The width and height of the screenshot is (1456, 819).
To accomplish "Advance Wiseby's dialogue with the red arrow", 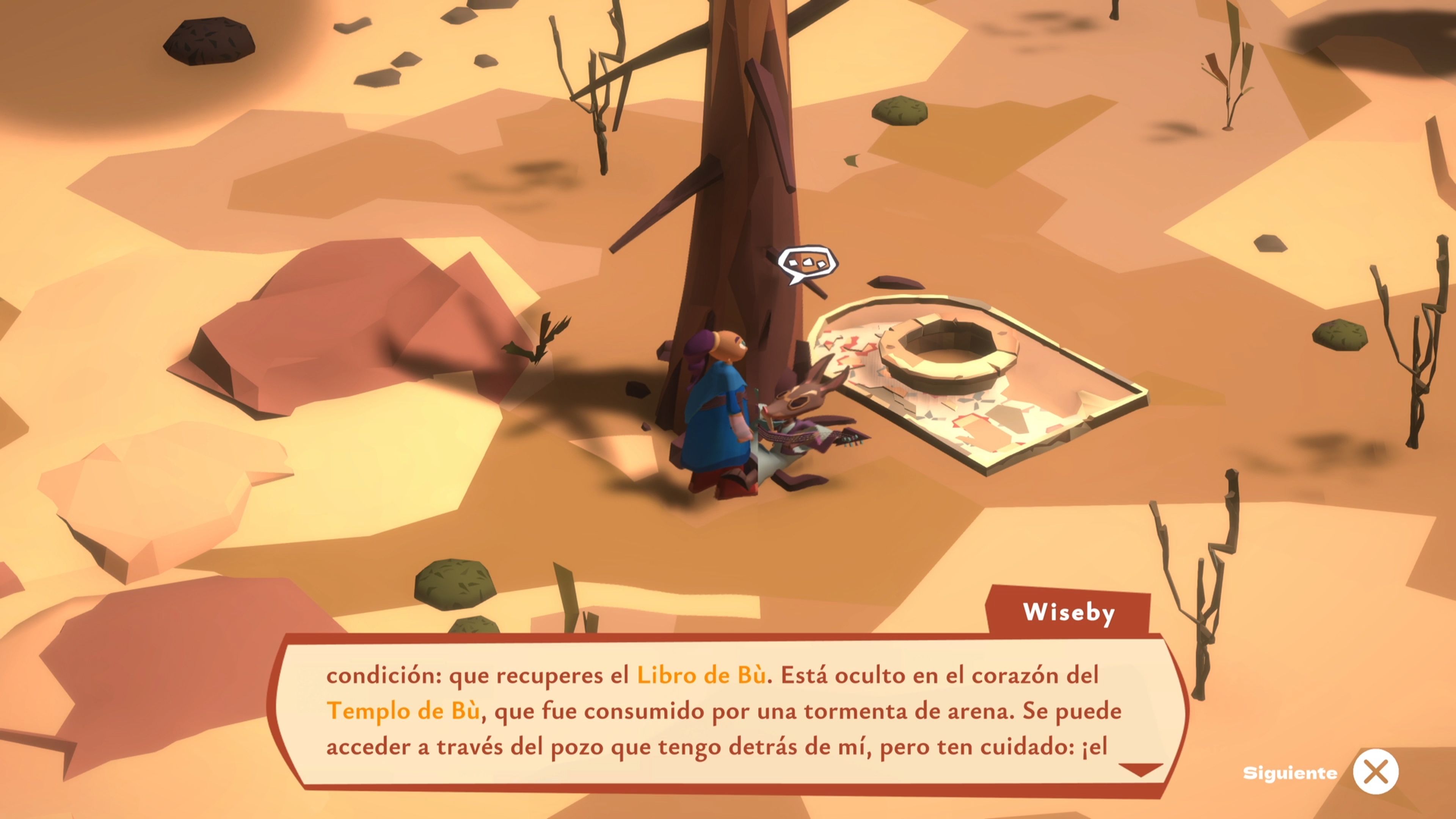I will coord(1141,769).
